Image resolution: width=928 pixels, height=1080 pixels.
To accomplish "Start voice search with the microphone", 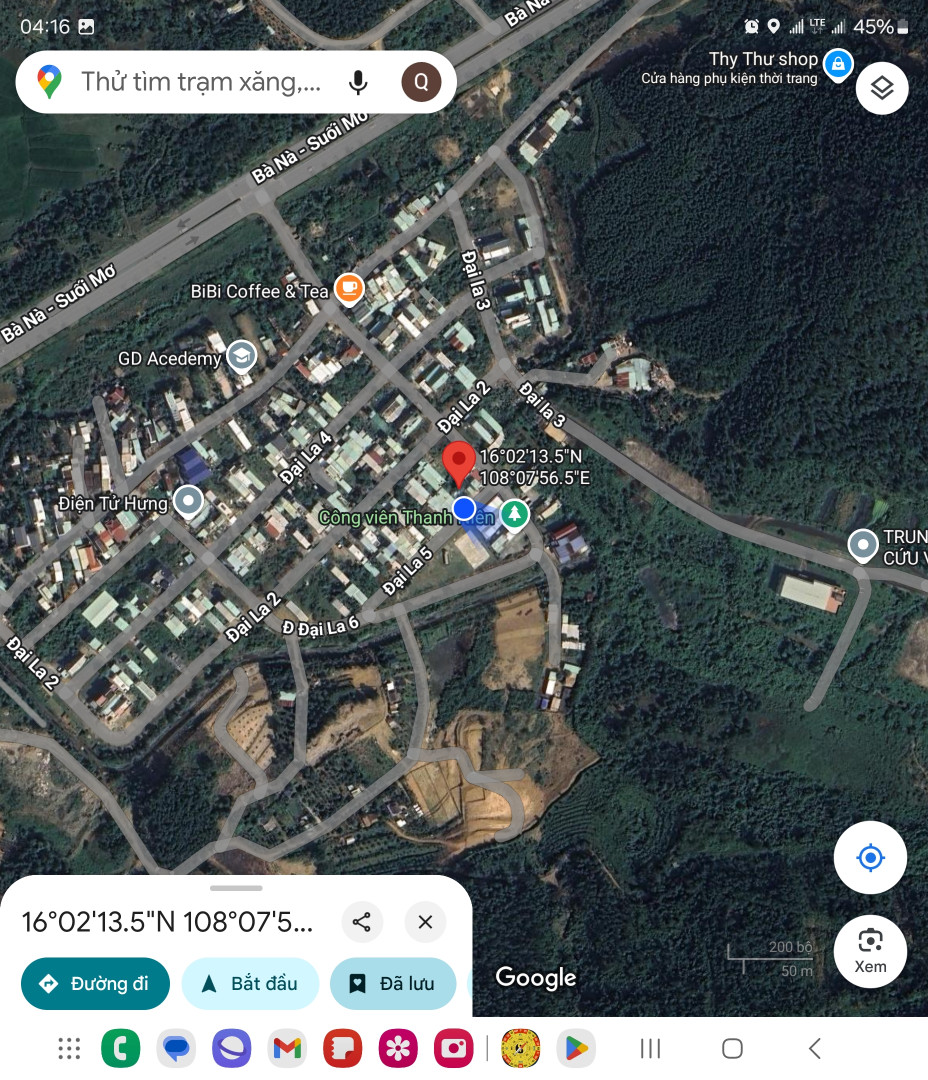I will point(358,82).
